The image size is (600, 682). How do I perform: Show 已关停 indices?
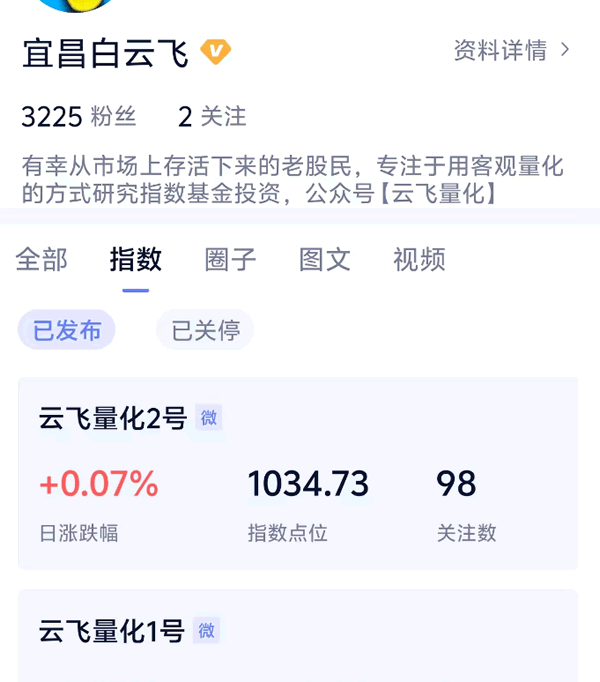(x=205, y=331)
